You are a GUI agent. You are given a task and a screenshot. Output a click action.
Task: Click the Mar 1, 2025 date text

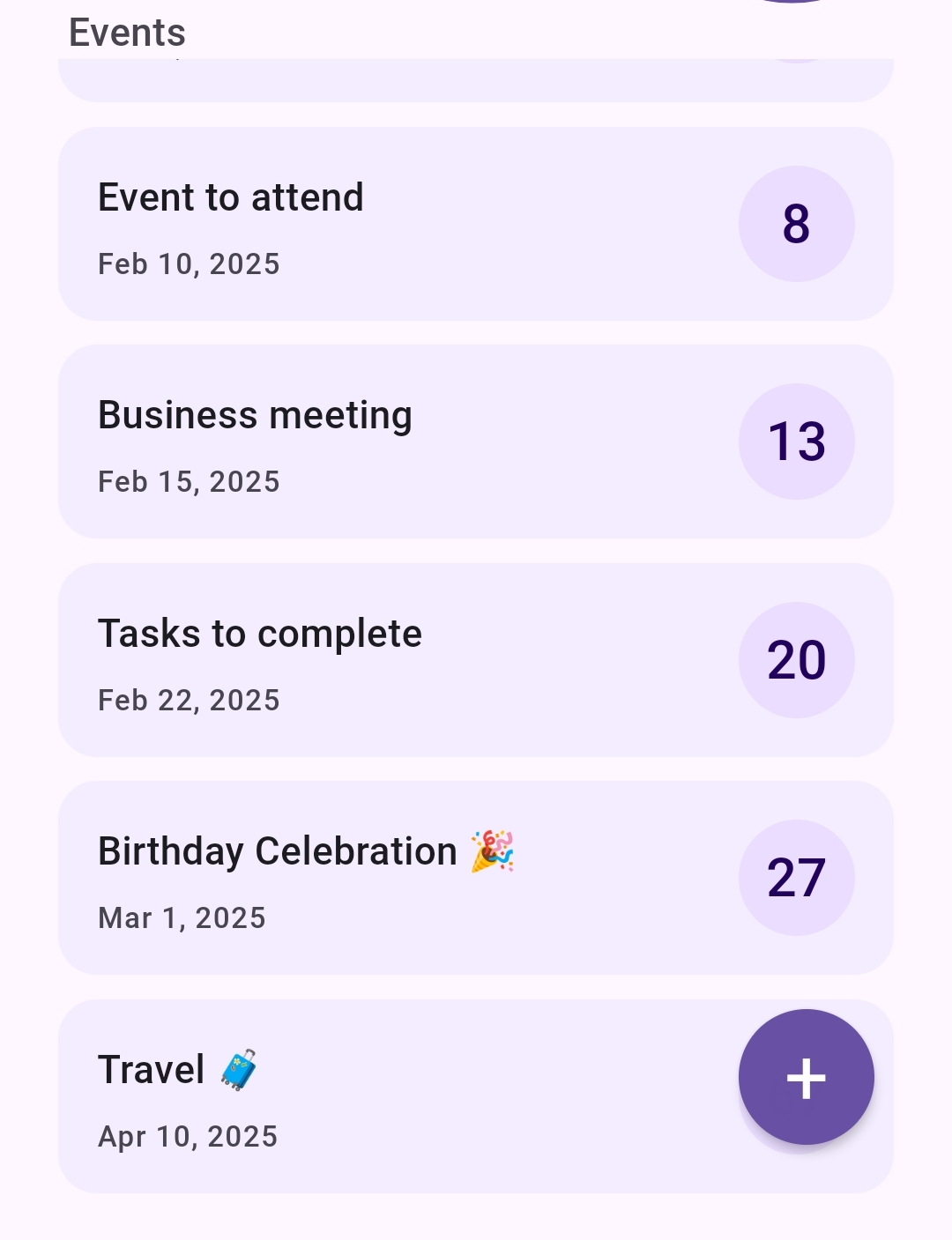coord(181,917)
